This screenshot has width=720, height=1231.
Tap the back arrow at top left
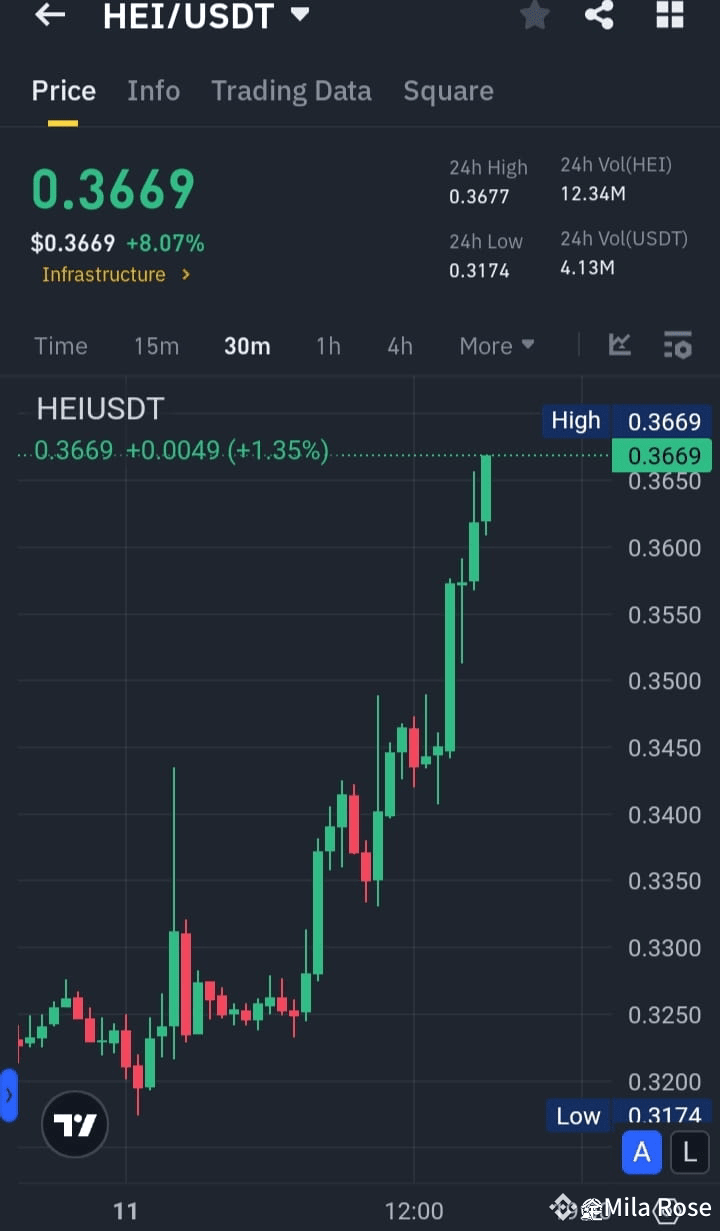[x=48, y=15]
